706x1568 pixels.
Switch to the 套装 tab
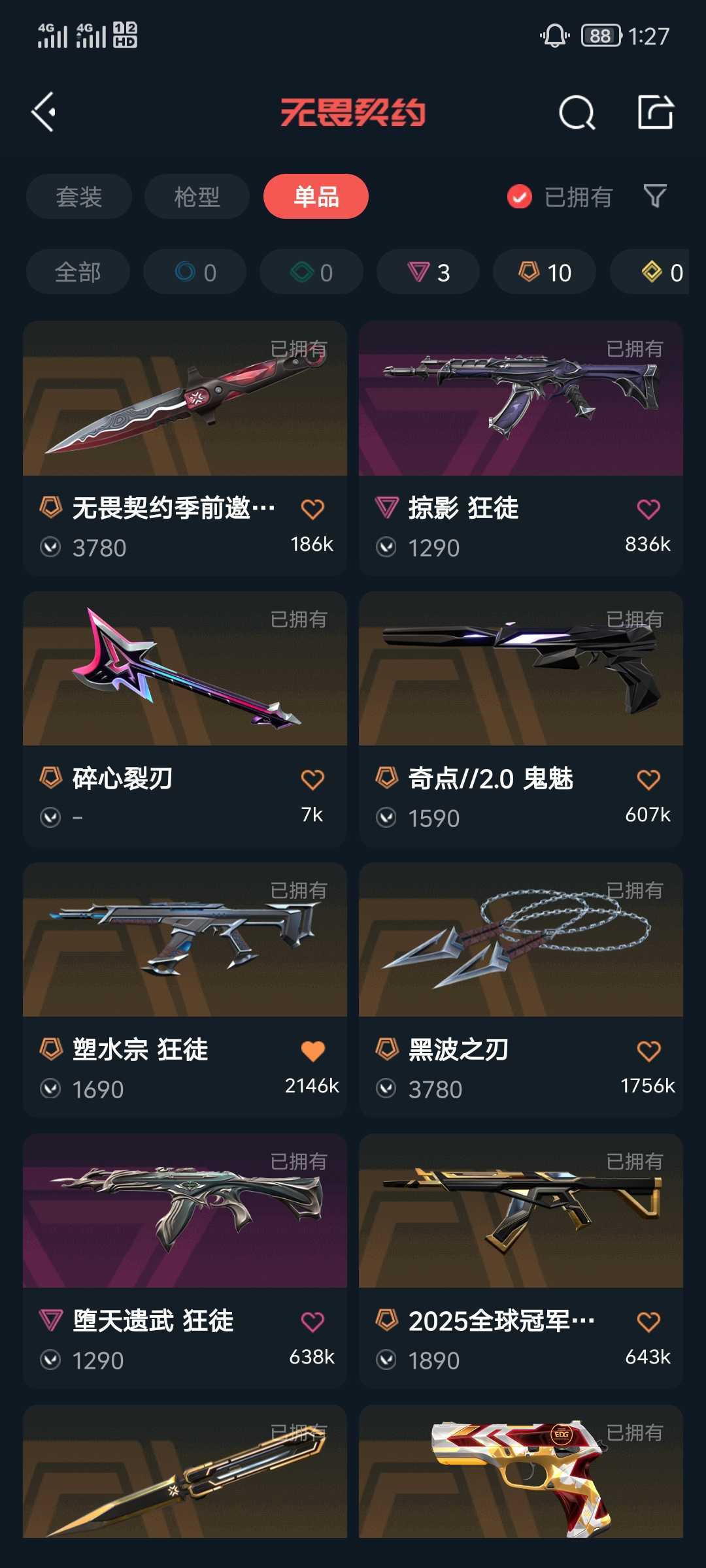coord(79,197)
